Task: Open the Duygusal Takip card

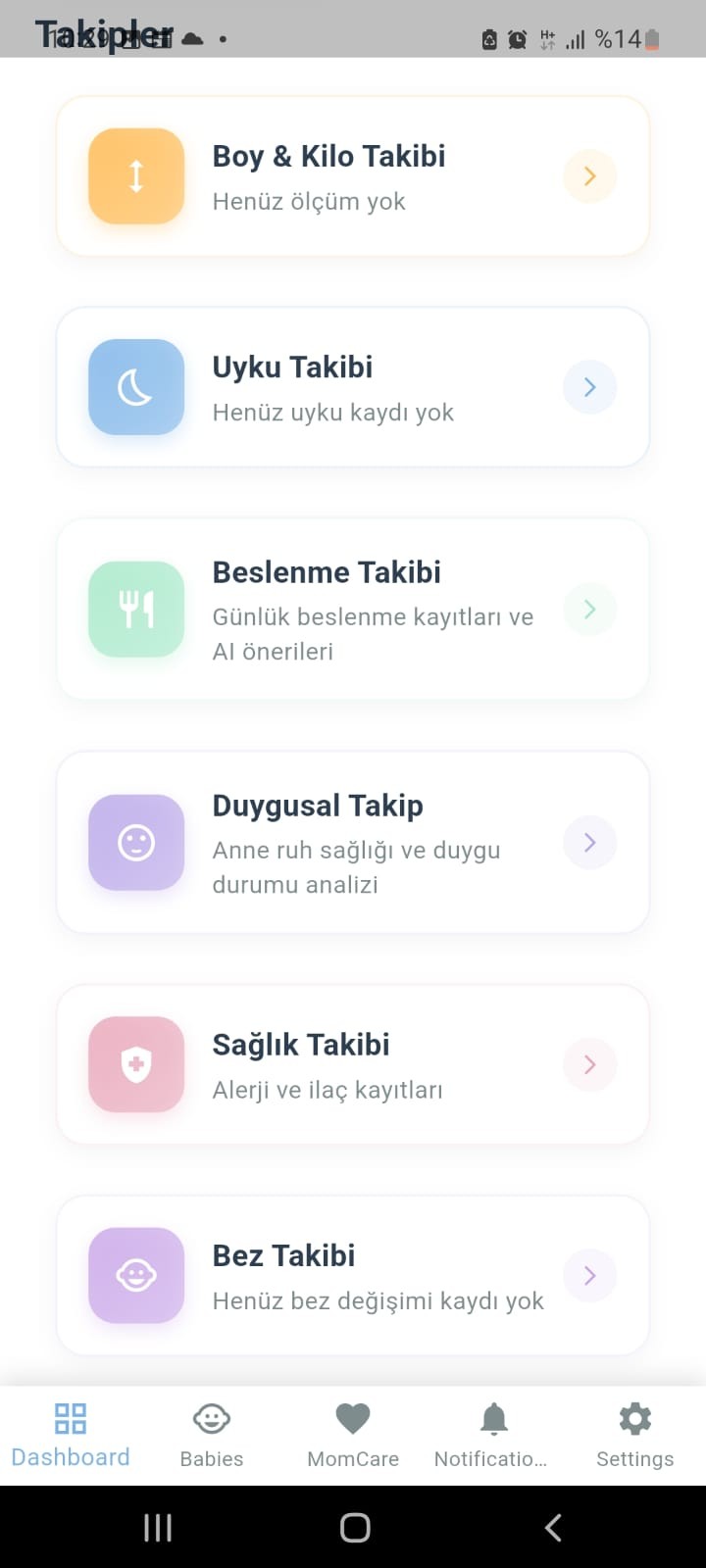Action: click(353, 843)
